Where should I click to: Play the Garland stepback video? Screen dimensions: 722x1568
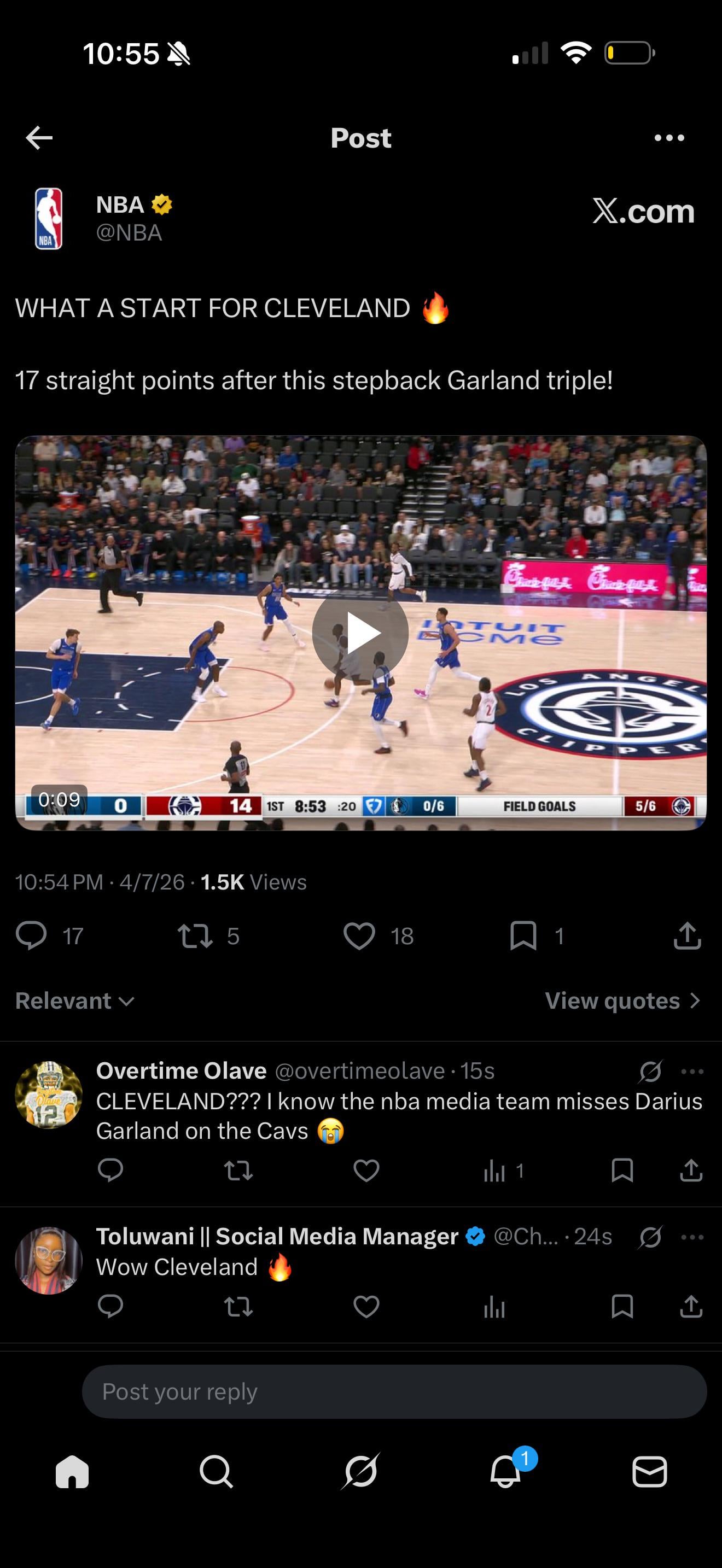click(x=360, y=633)
